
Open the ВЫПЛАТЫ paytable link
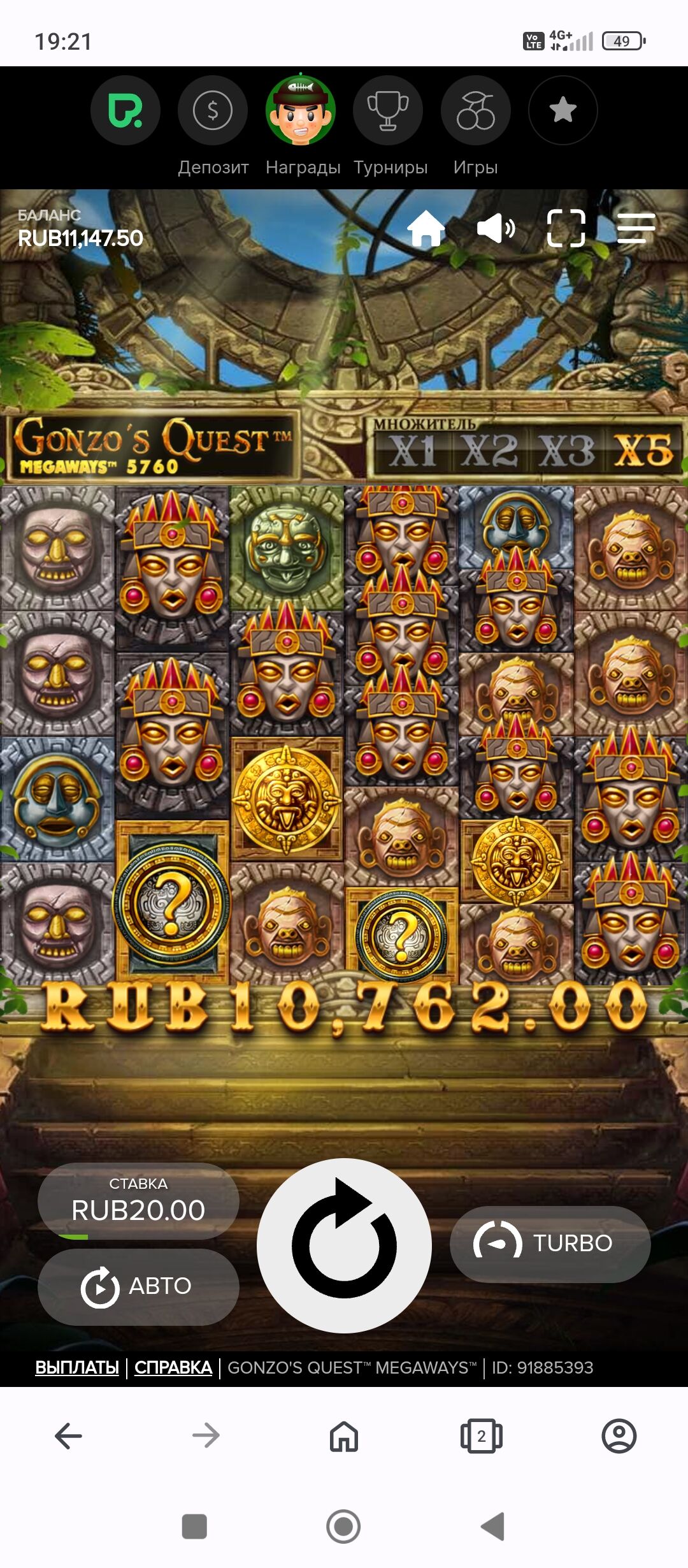point(77,1367)
